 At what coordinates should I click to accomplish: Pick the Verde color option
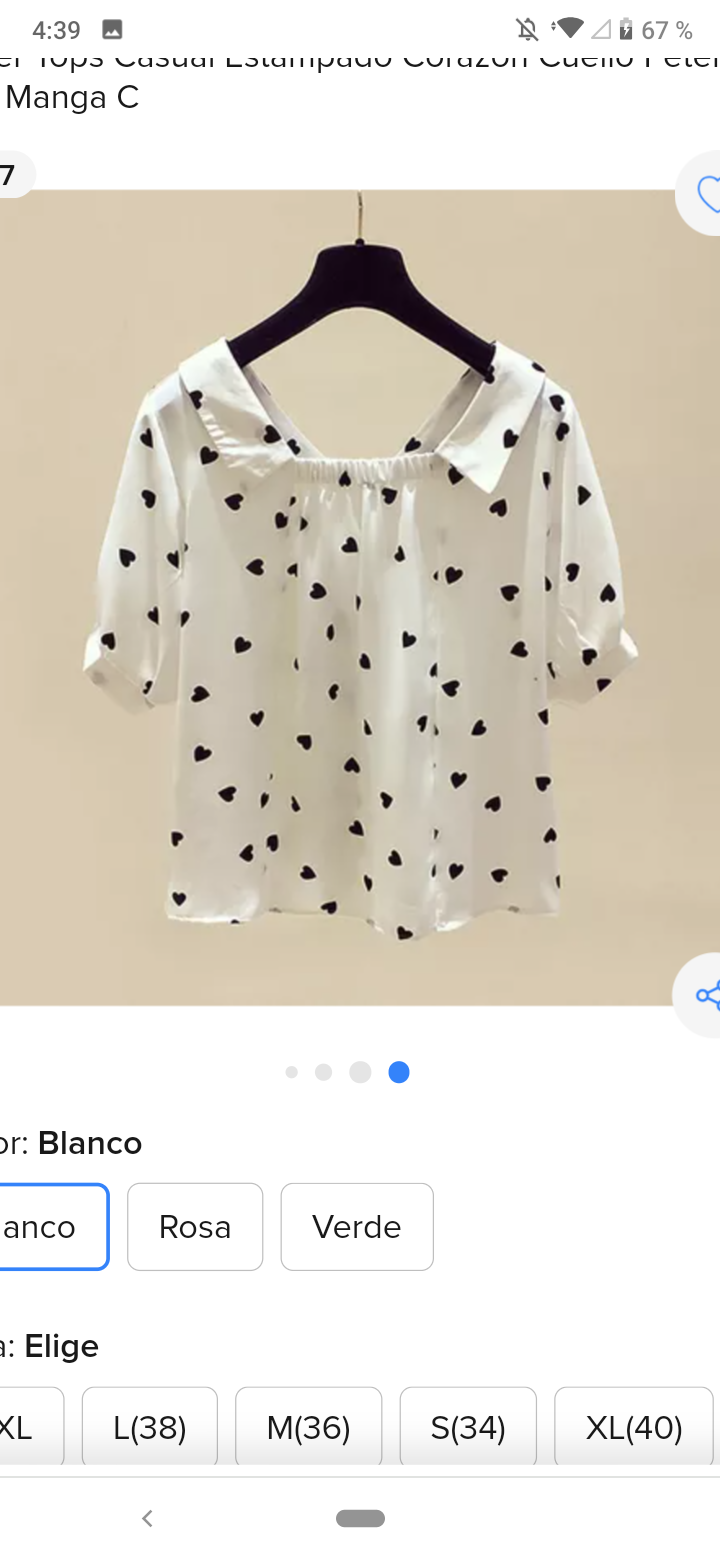tap(357, 1227)
